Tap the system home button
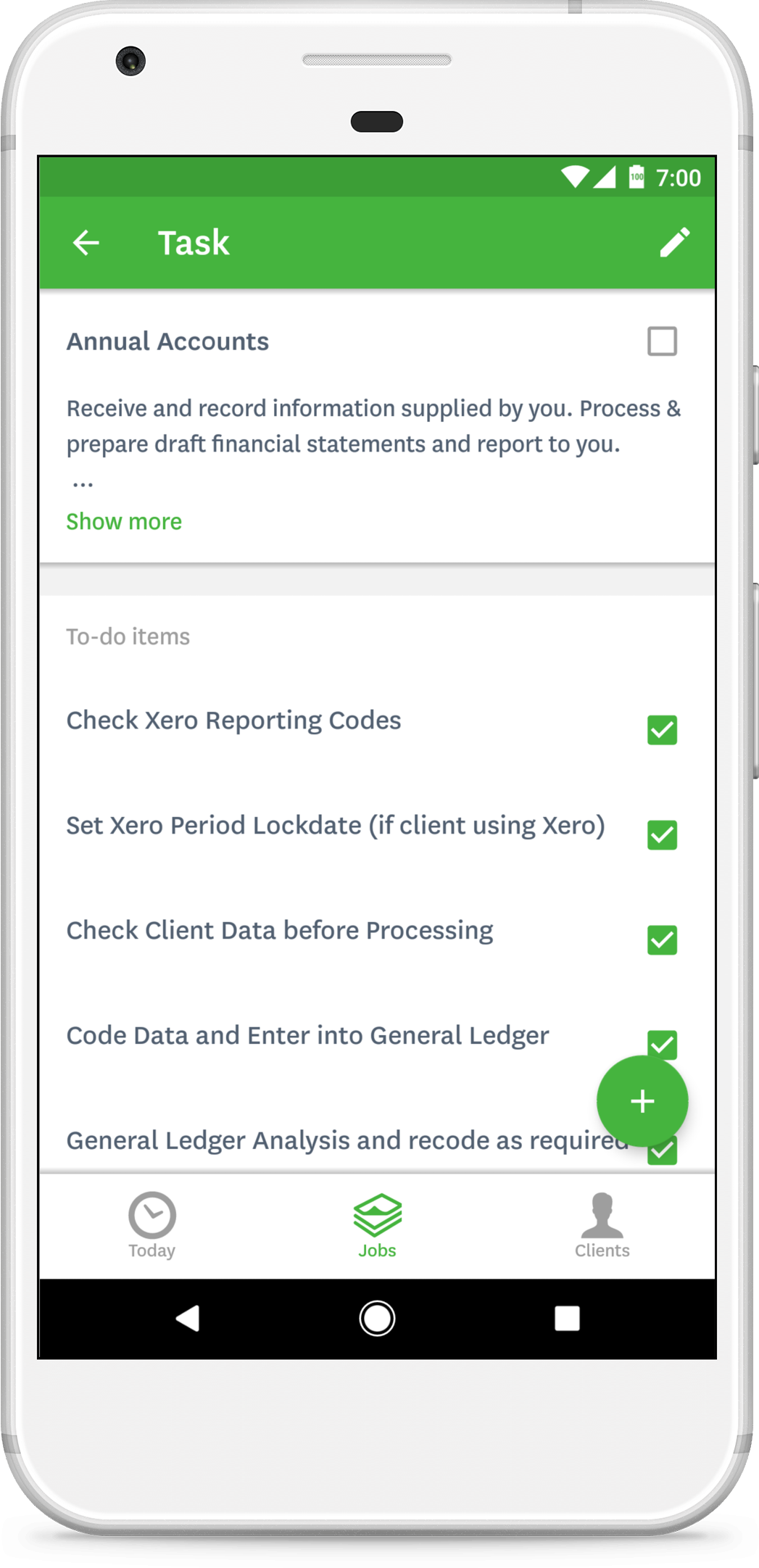This screenshot has width=759, height=1568. pos(377,1318)
